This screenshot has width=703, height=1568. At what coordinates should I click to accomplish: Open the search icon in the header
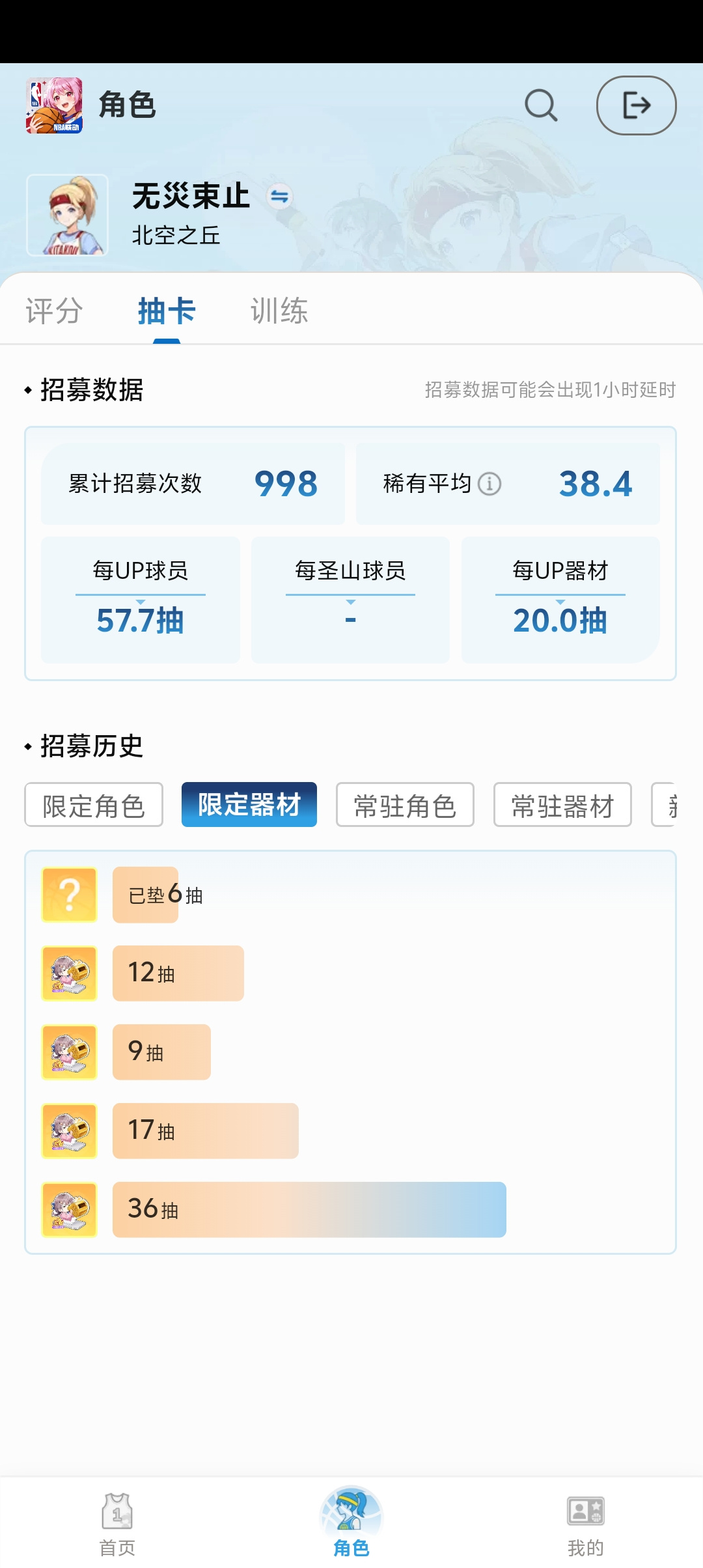[541, 105]
